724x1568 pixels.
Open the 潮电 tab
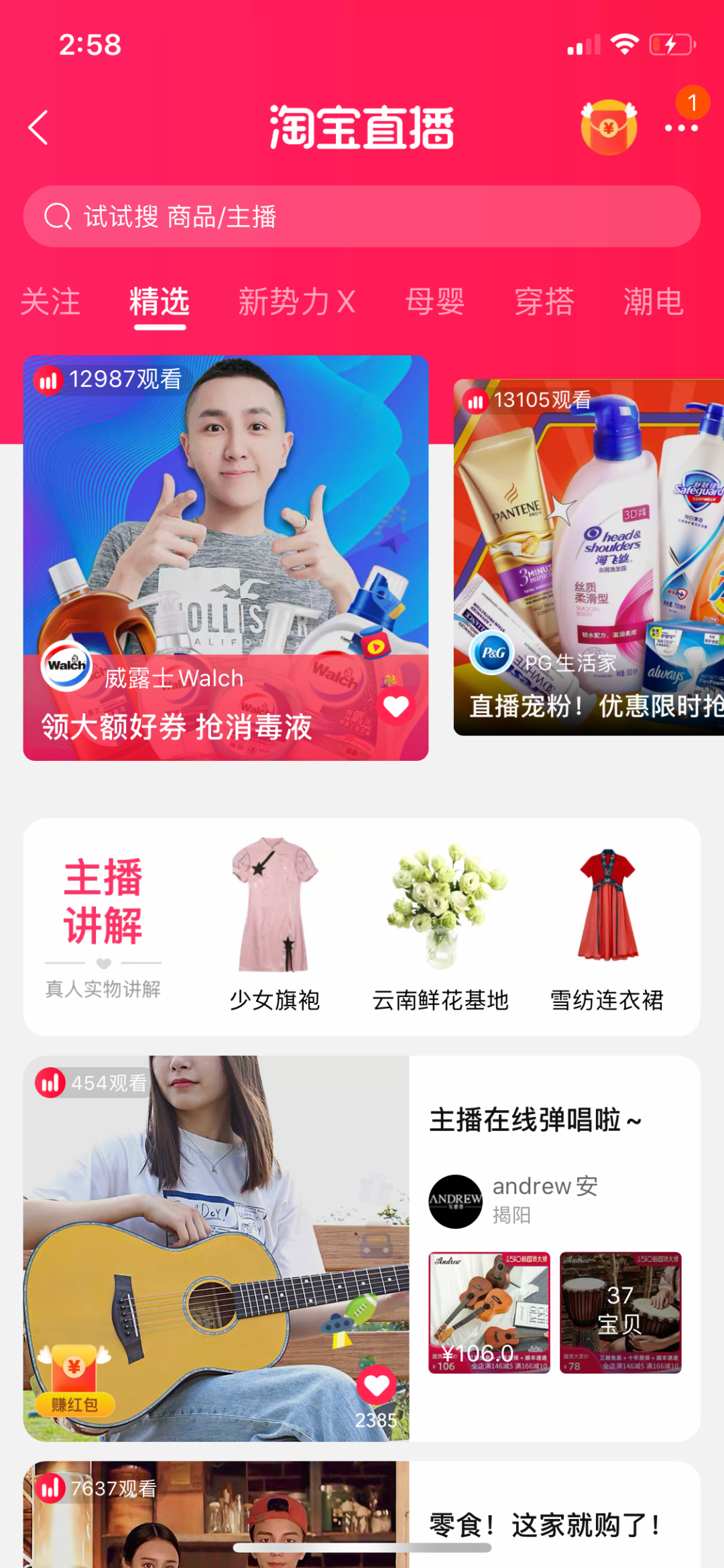click(x=653, y=302)
